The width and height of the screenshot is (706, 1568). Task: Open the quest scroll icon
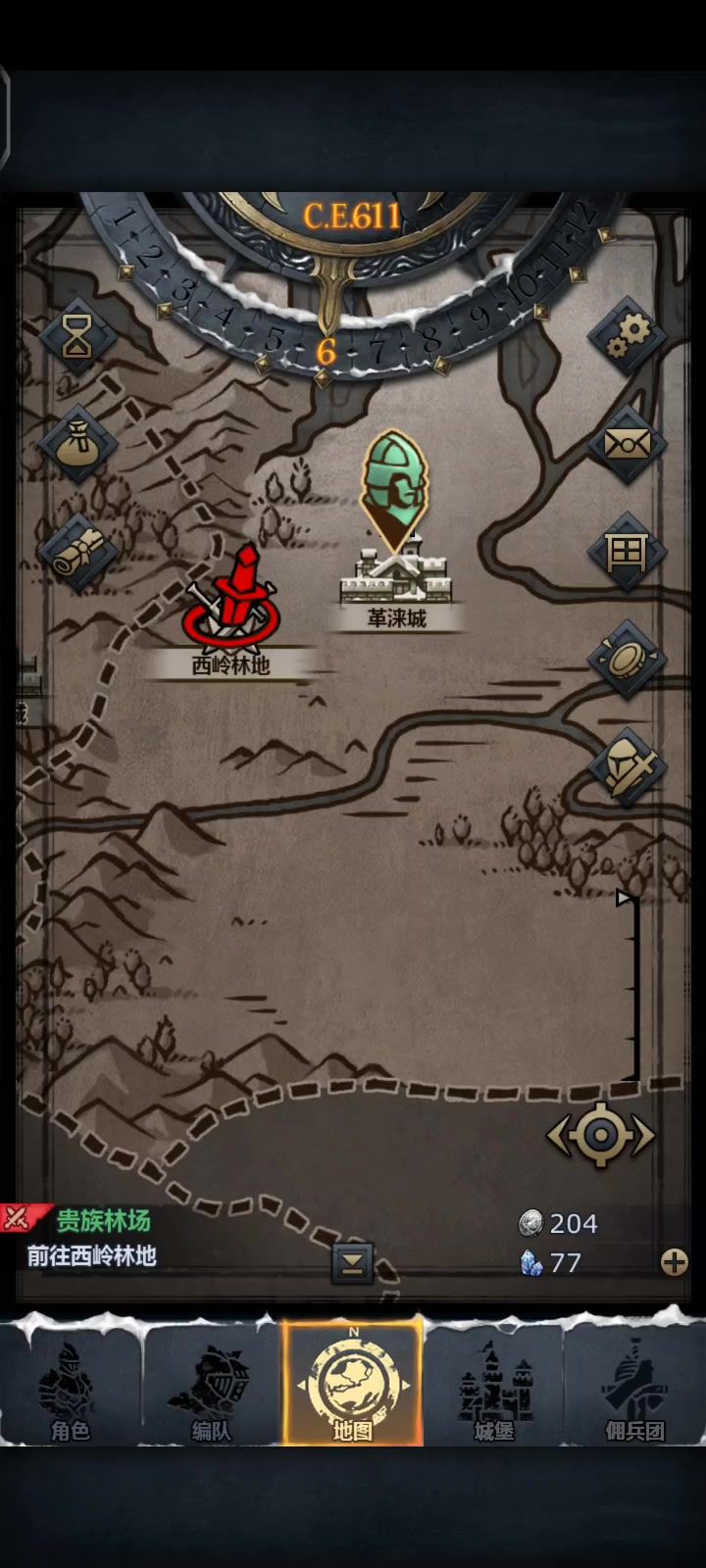click(77, 553)
